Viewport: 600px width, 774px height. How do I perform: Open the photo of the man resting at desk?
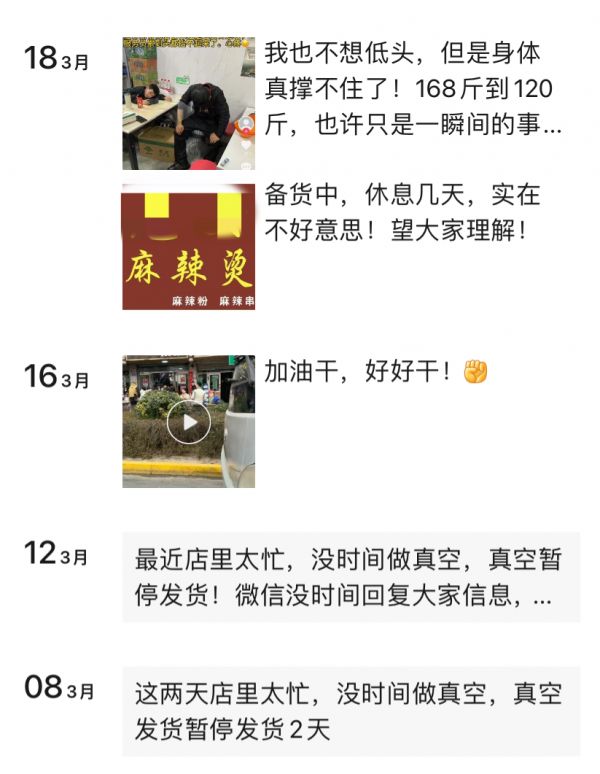point(188,103)
